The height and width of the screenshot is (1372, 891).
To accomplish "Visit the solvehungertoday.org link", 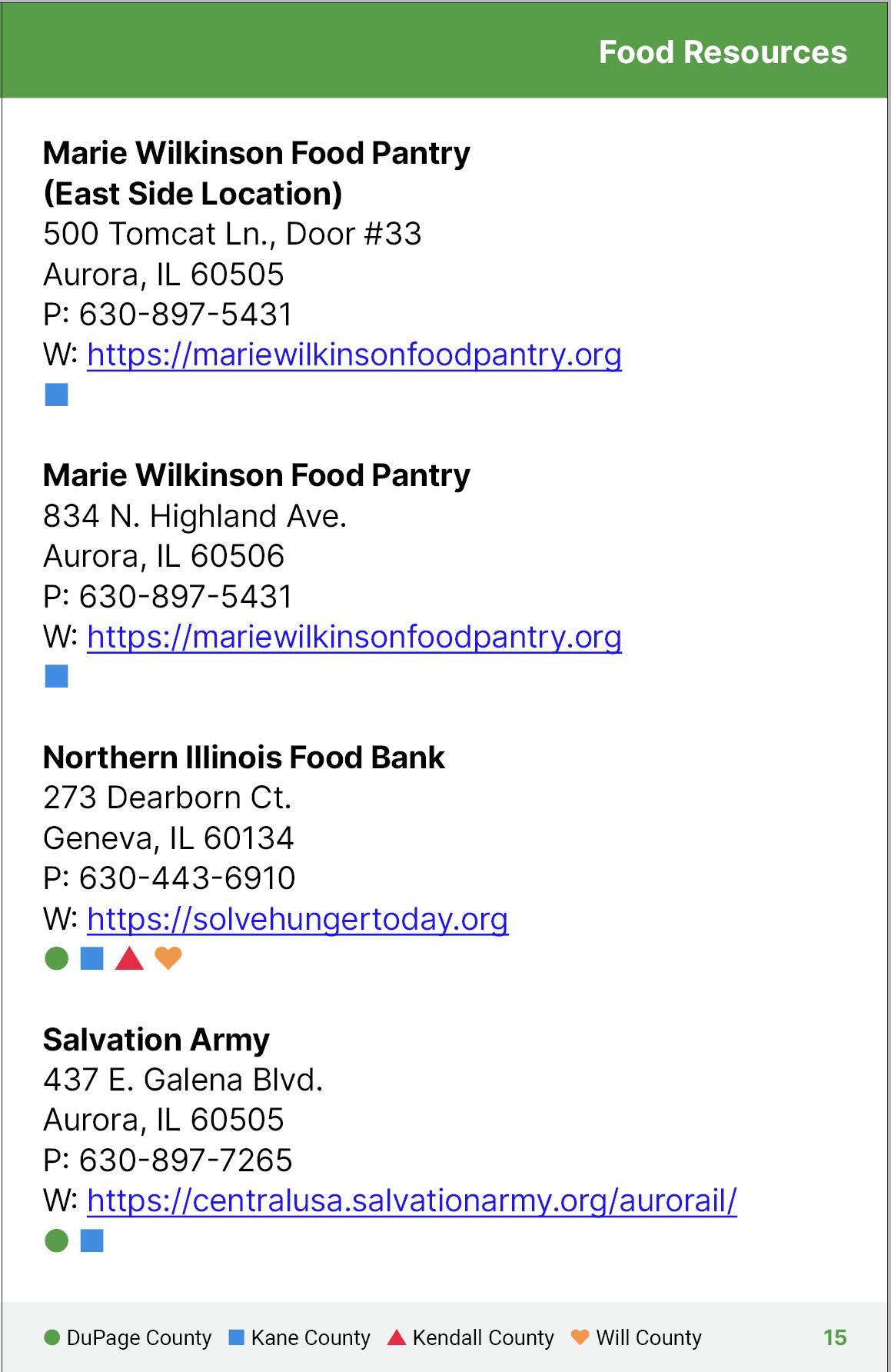I will coord(298,918).
